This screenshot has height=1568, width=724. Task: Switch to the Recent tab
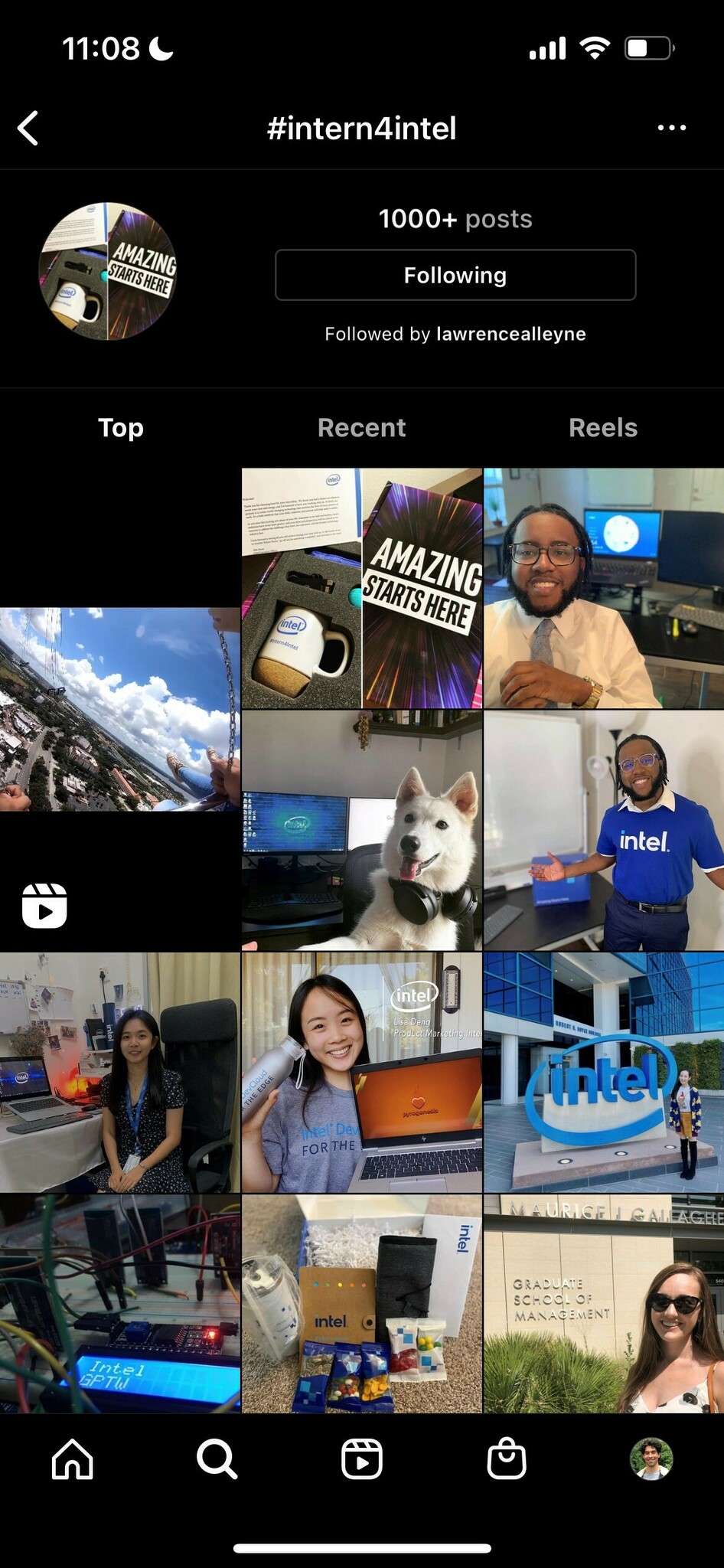point(361,427)
